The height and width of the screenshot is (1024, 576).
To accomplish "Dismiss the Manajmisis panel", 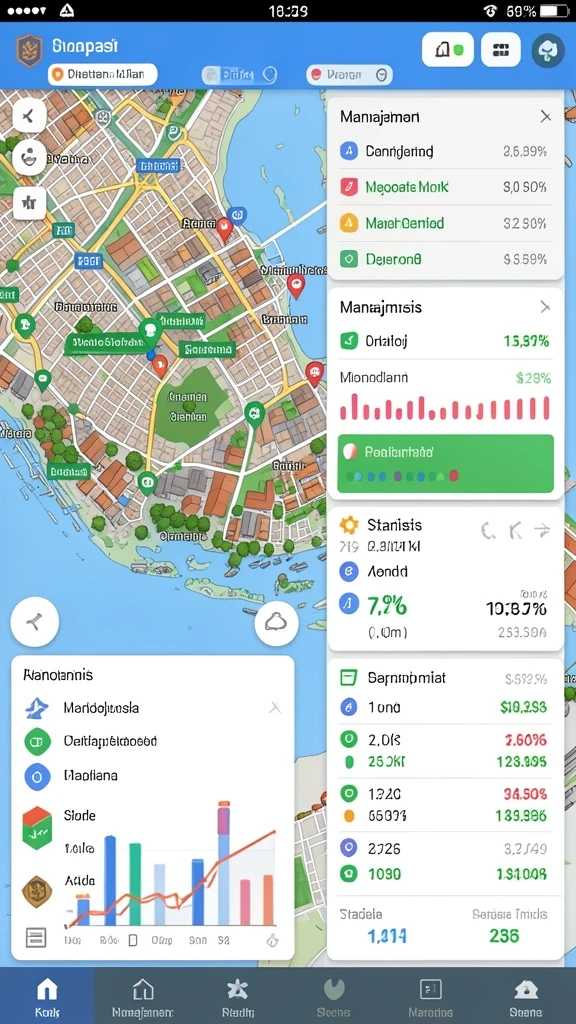I will click(x=545, y=307).
